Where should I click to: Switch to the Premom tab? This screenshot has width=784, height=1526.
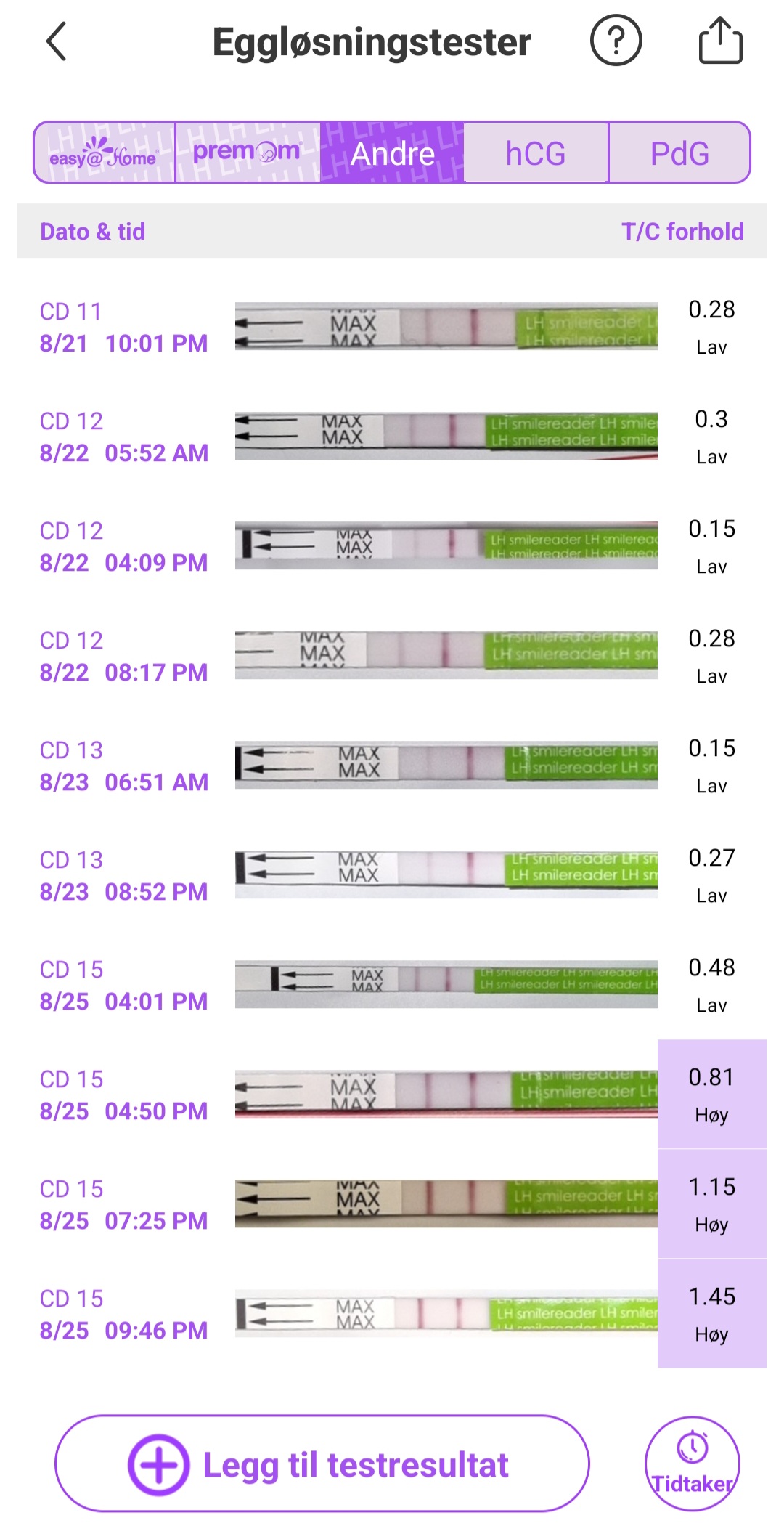(x=247, y=153)
